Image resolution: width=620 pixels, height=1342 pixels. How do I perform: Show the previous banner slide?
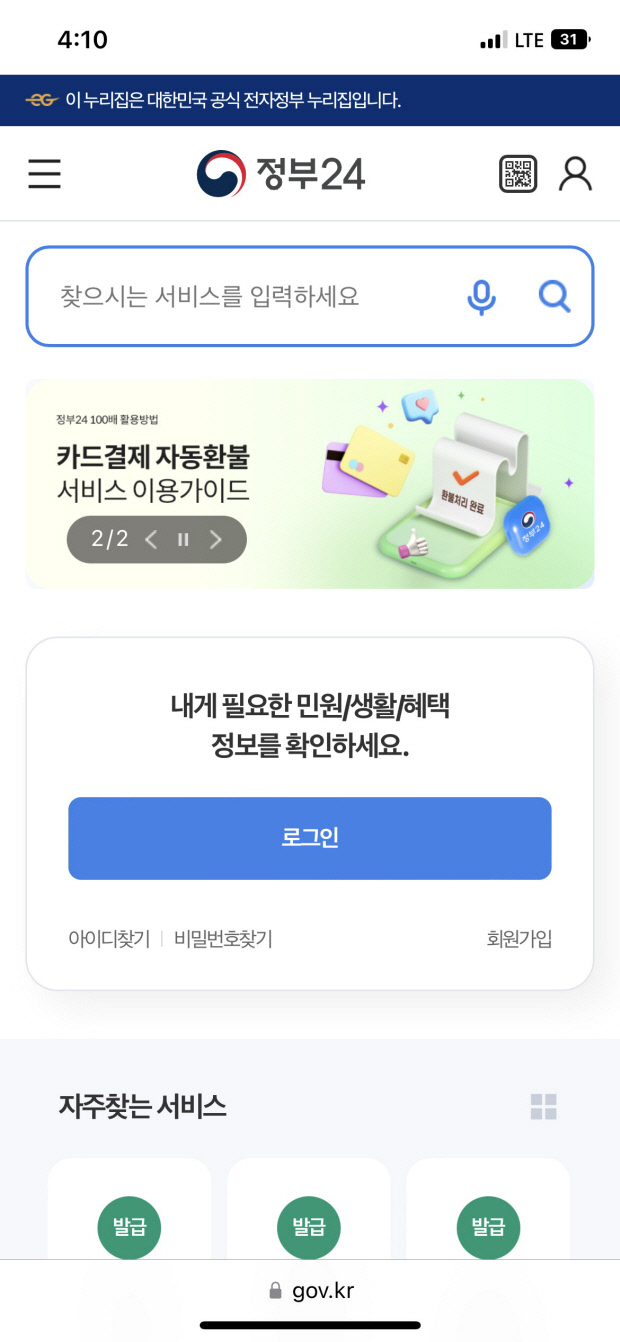151,540
